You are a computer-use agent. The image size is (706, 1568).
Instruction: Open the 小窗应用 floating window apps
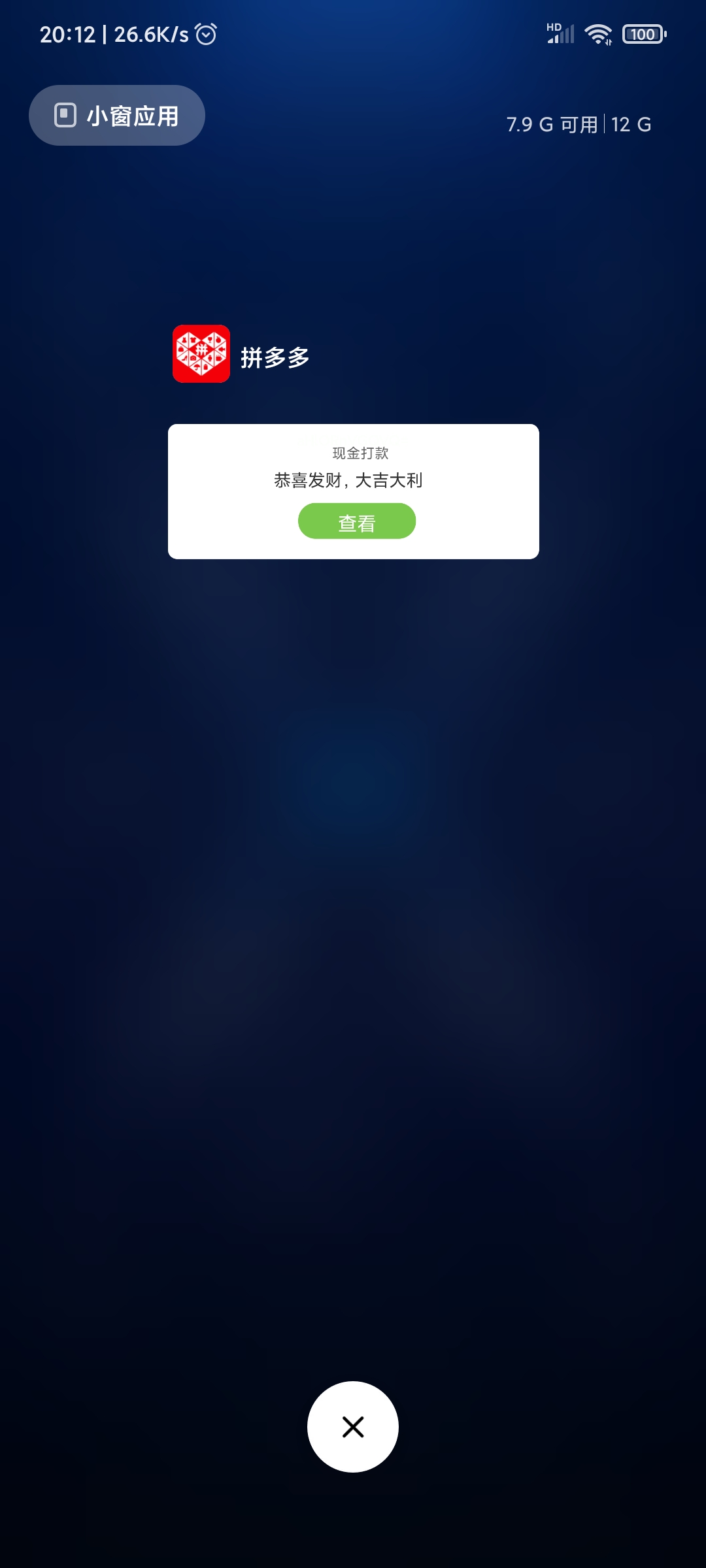click(117, 116)
